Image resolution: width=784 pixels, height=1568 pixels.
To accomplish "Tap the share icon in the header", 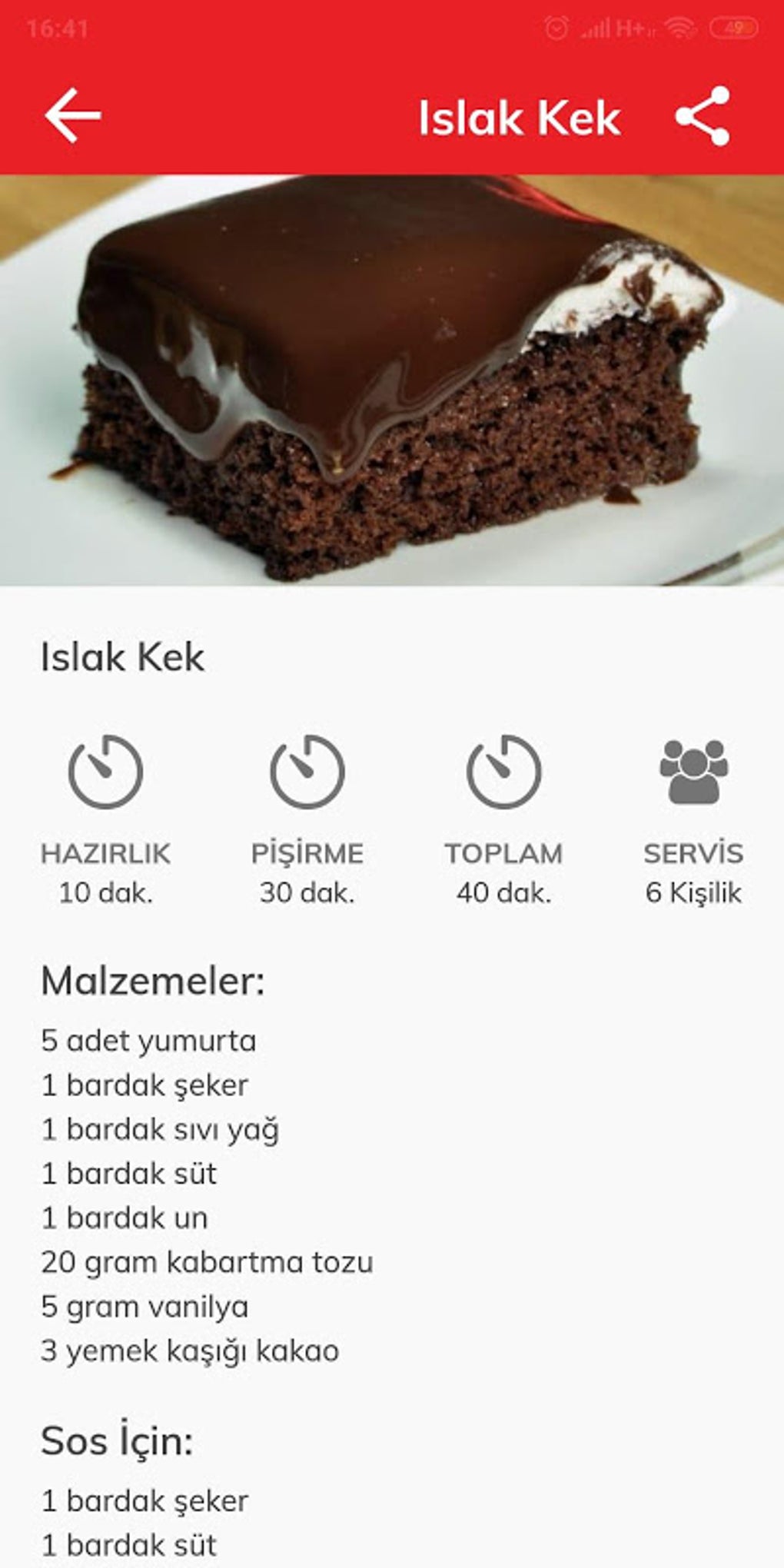I will 702,118.
